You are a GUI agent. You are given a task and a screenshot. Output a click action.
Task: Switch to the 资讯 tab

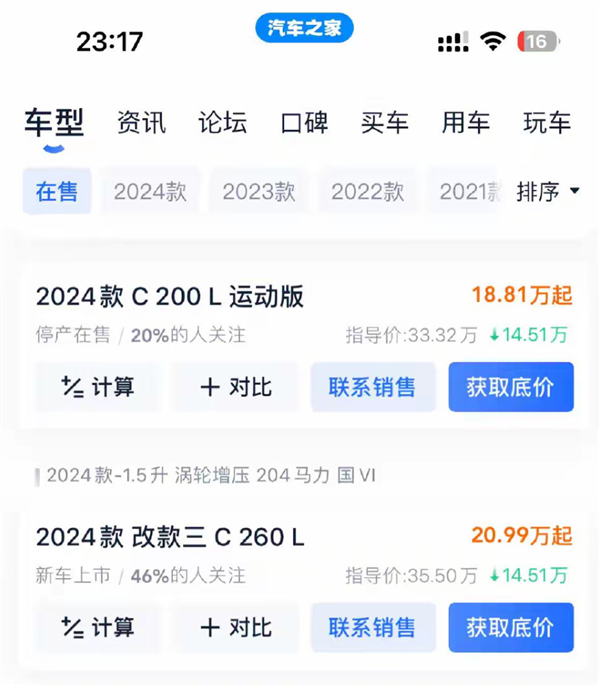(x=141, y=123)
